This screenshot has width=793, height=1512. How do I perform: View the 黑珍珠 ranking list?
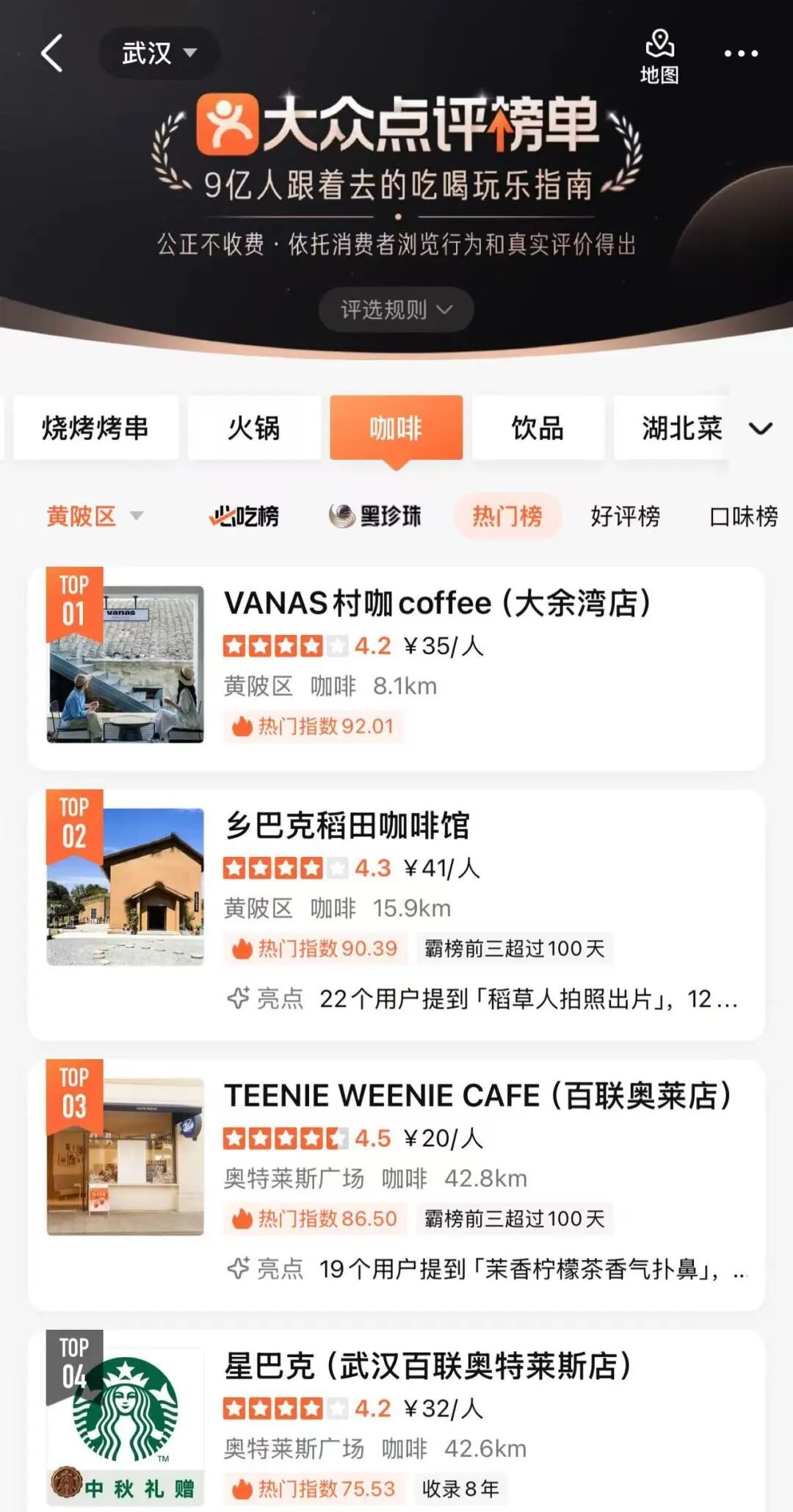375,516
